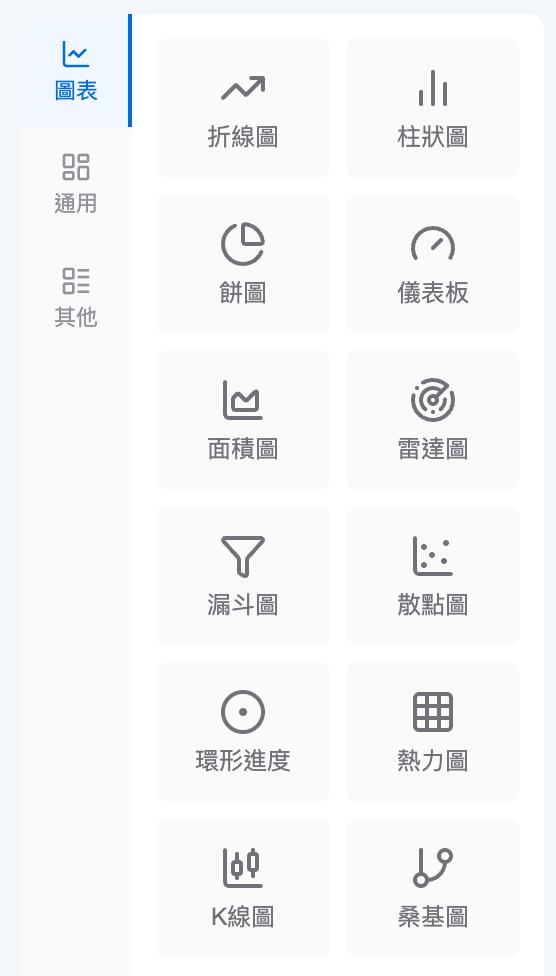The width and height of the screenshot is (556, 976).
Task: Select the 圖表 tab
Action: pos(75,70)
